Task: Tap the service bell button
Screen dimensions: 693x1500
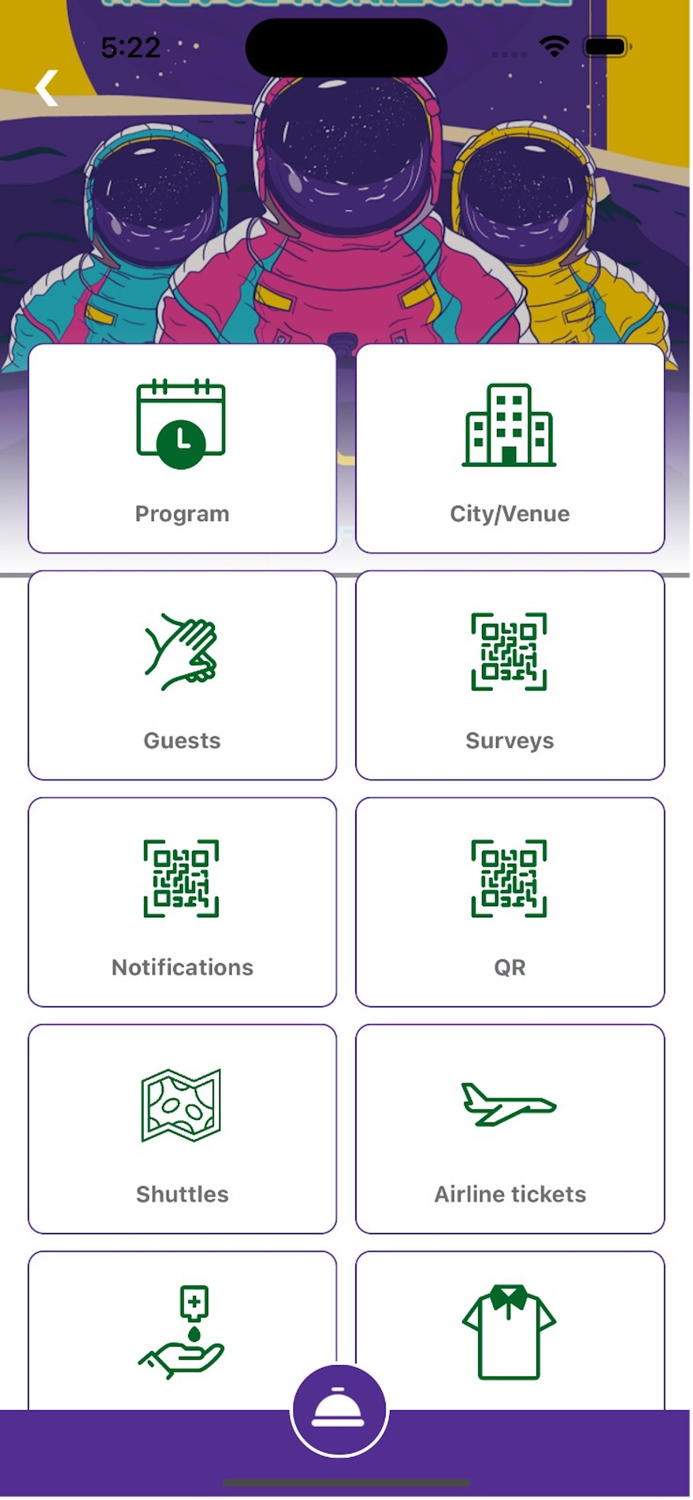Action: click(x=340, y=1411)
